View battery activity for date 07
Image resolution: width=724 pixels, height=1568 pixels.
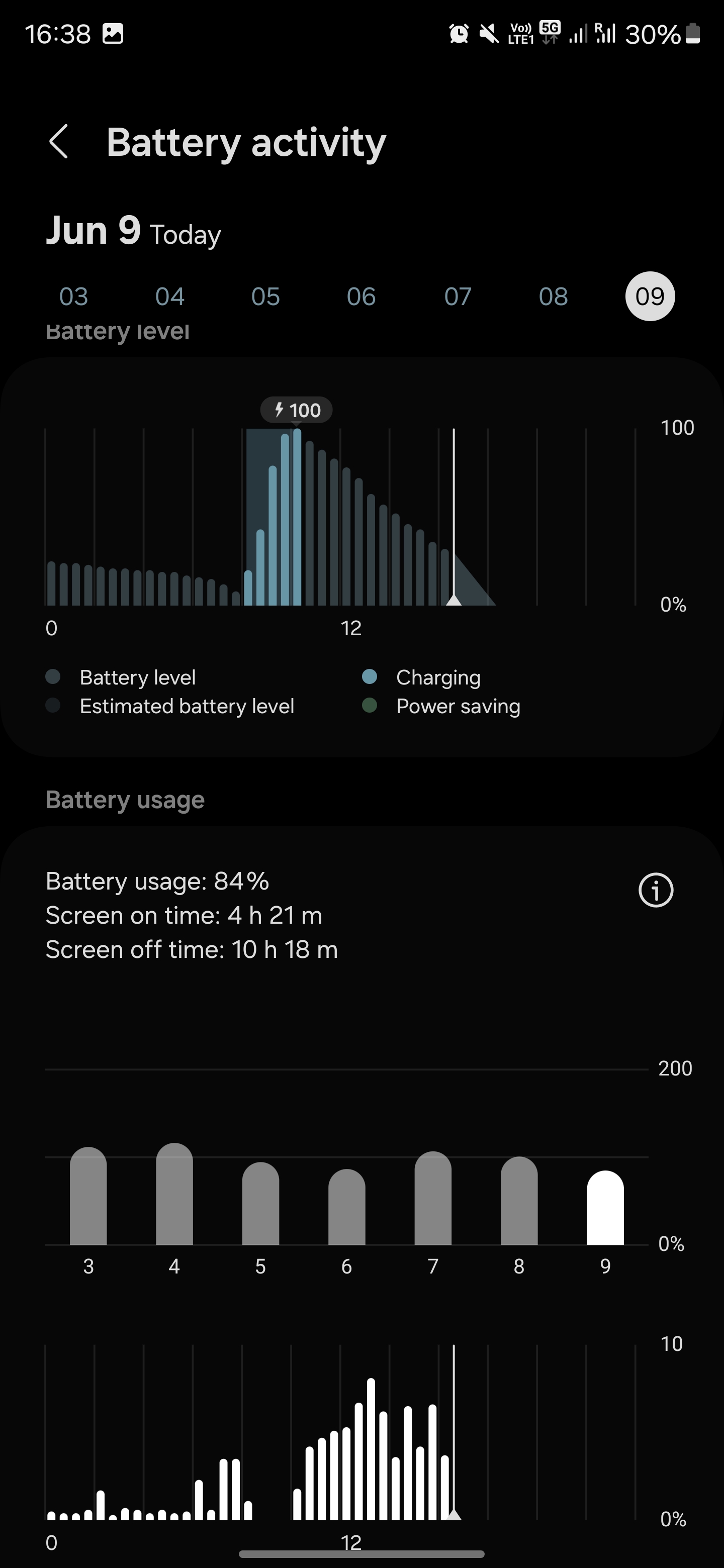point(458,297)
